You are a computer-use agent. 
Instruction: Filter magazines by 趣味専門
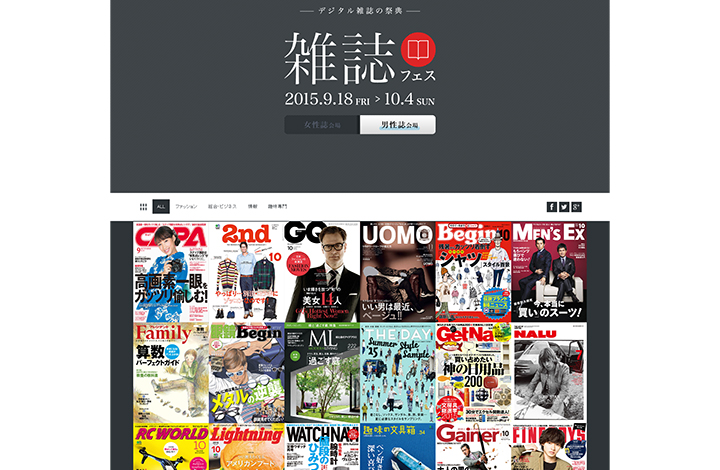277,206
